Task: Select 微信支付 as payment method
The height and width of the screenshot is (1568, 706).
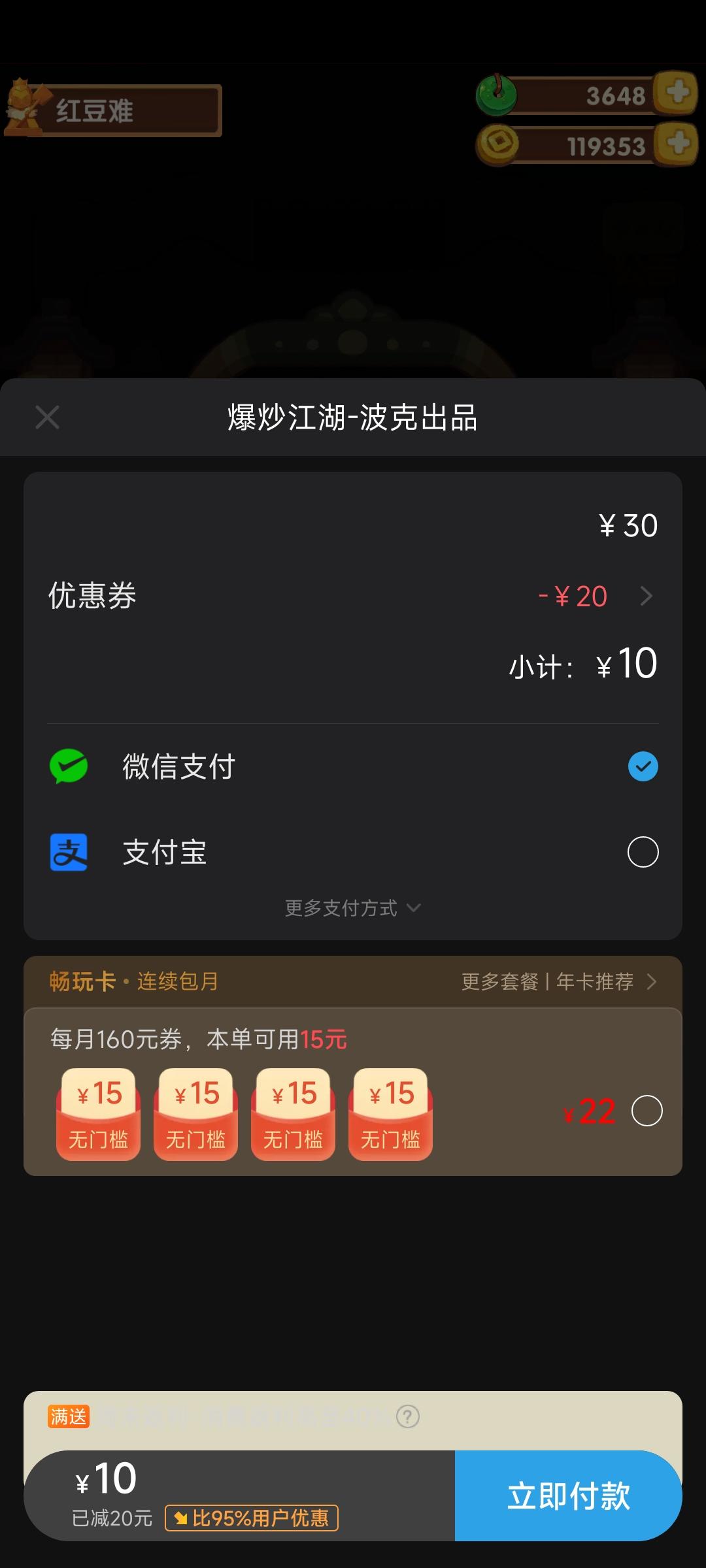Action: pyautogui.click(x=643, y=766)
